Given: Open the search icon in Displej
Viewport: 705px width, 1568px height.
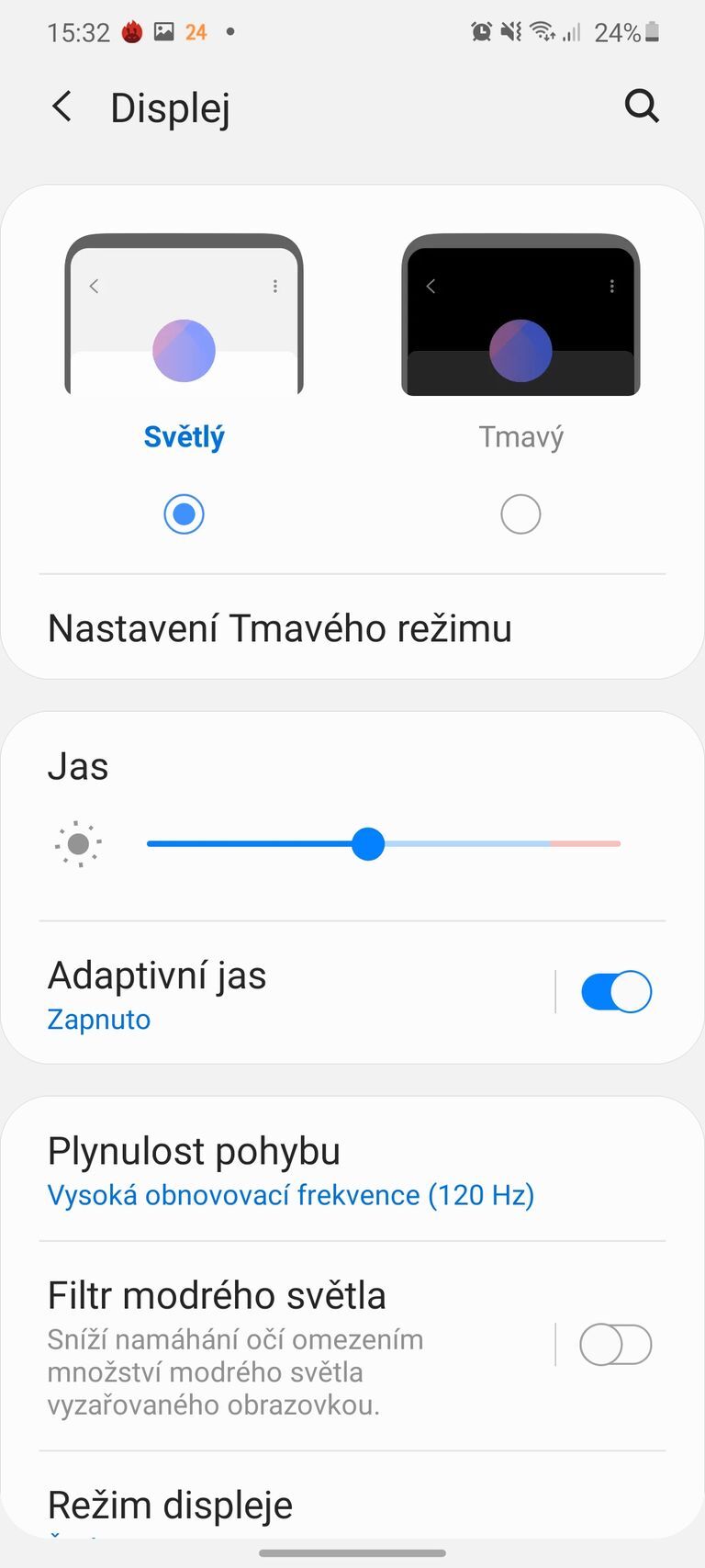Looking at the screenshot, I should (642, 107).
